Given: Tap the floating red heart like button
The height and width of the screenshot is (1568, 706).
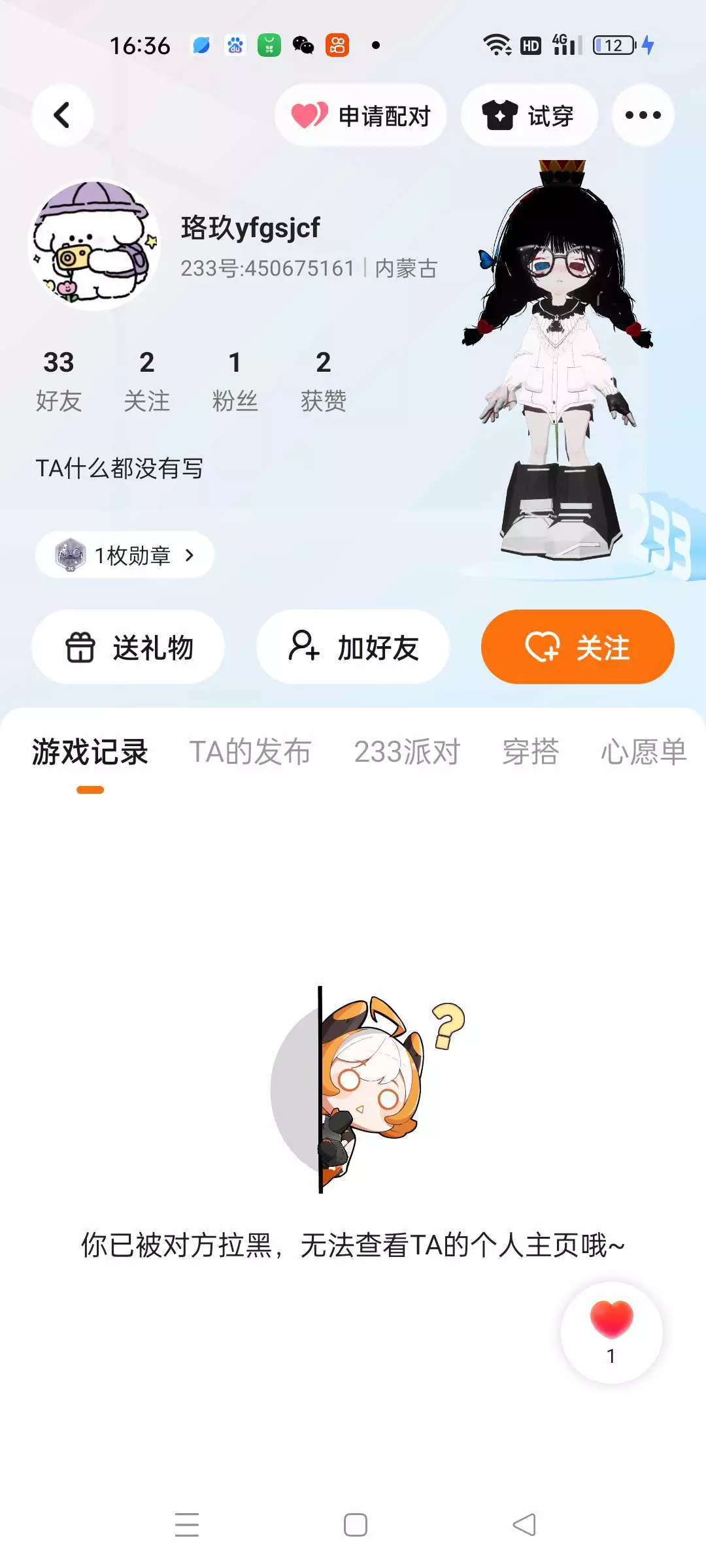Looking at the screenshot, I should (611, 1333).
